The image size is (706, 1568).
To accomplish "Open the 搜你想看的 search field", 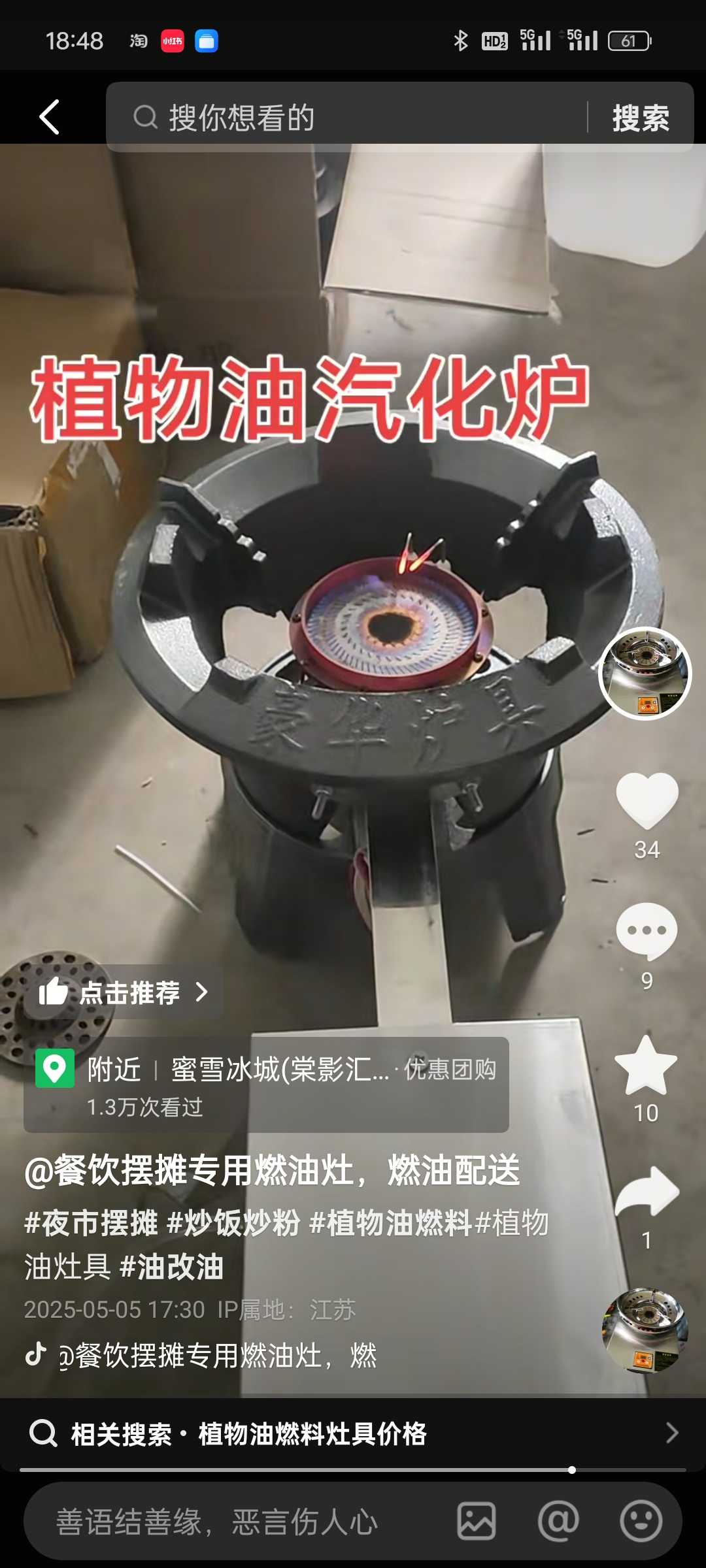I will 346,118.
